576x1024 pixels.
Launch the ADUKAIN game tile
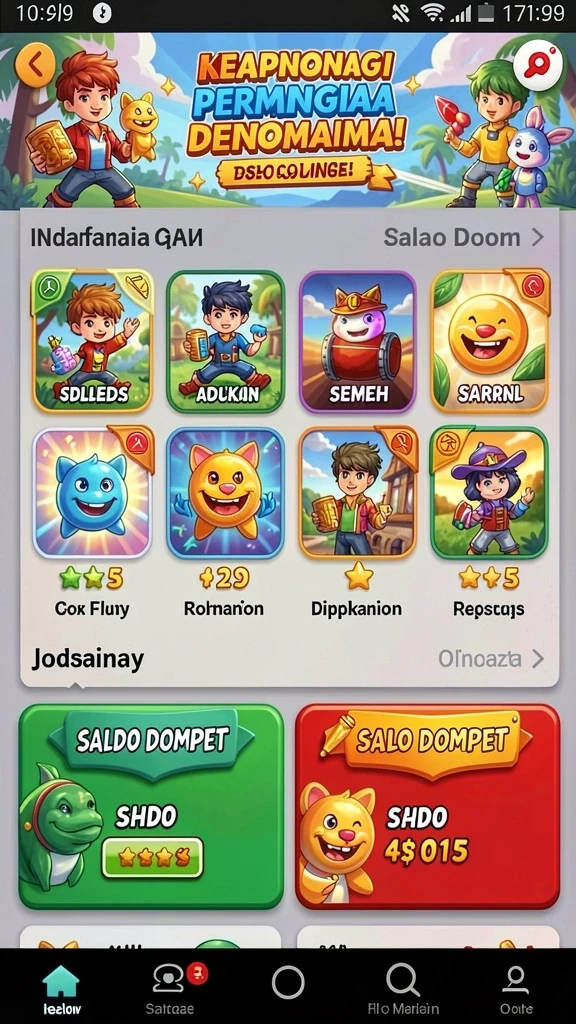[225, 341]
